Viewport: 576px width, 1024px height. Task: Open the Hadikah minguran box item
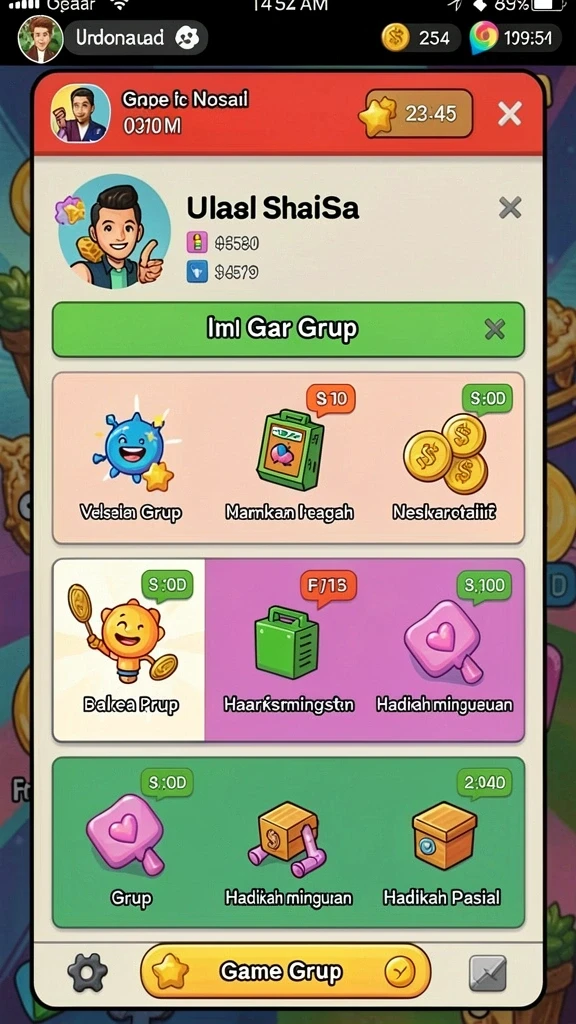pyautogui.click(x=288, y=849)
